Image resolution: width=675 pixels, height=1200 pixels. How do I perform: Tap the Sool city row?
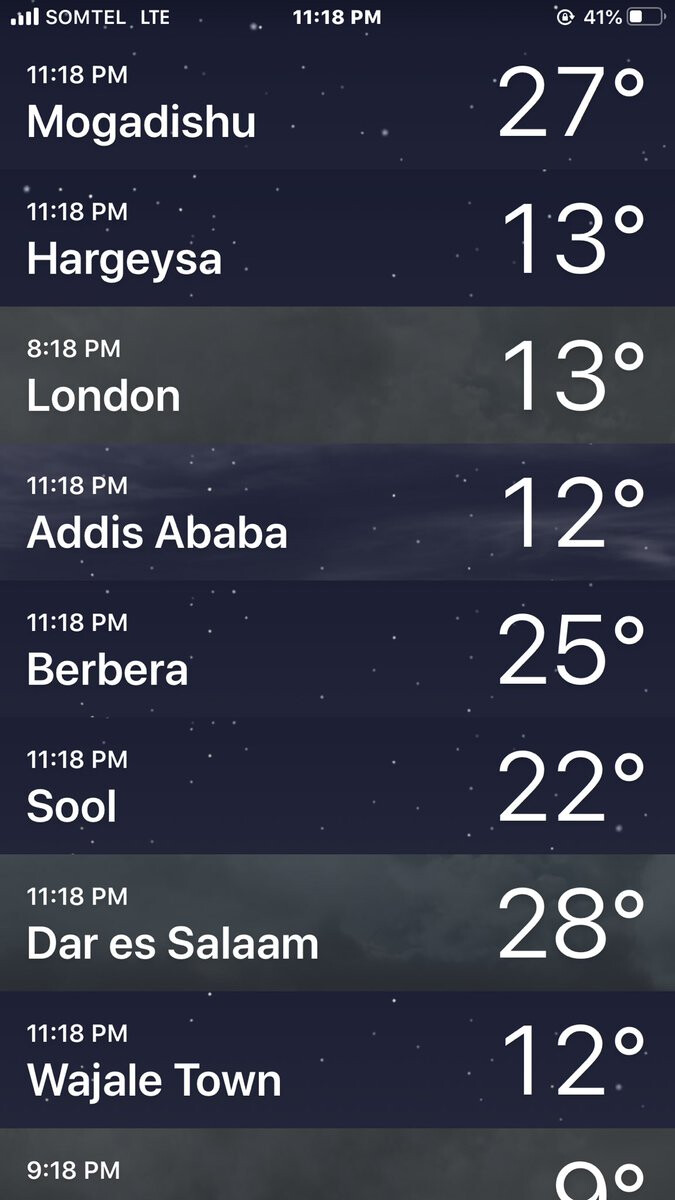click(x=337, y=786)
